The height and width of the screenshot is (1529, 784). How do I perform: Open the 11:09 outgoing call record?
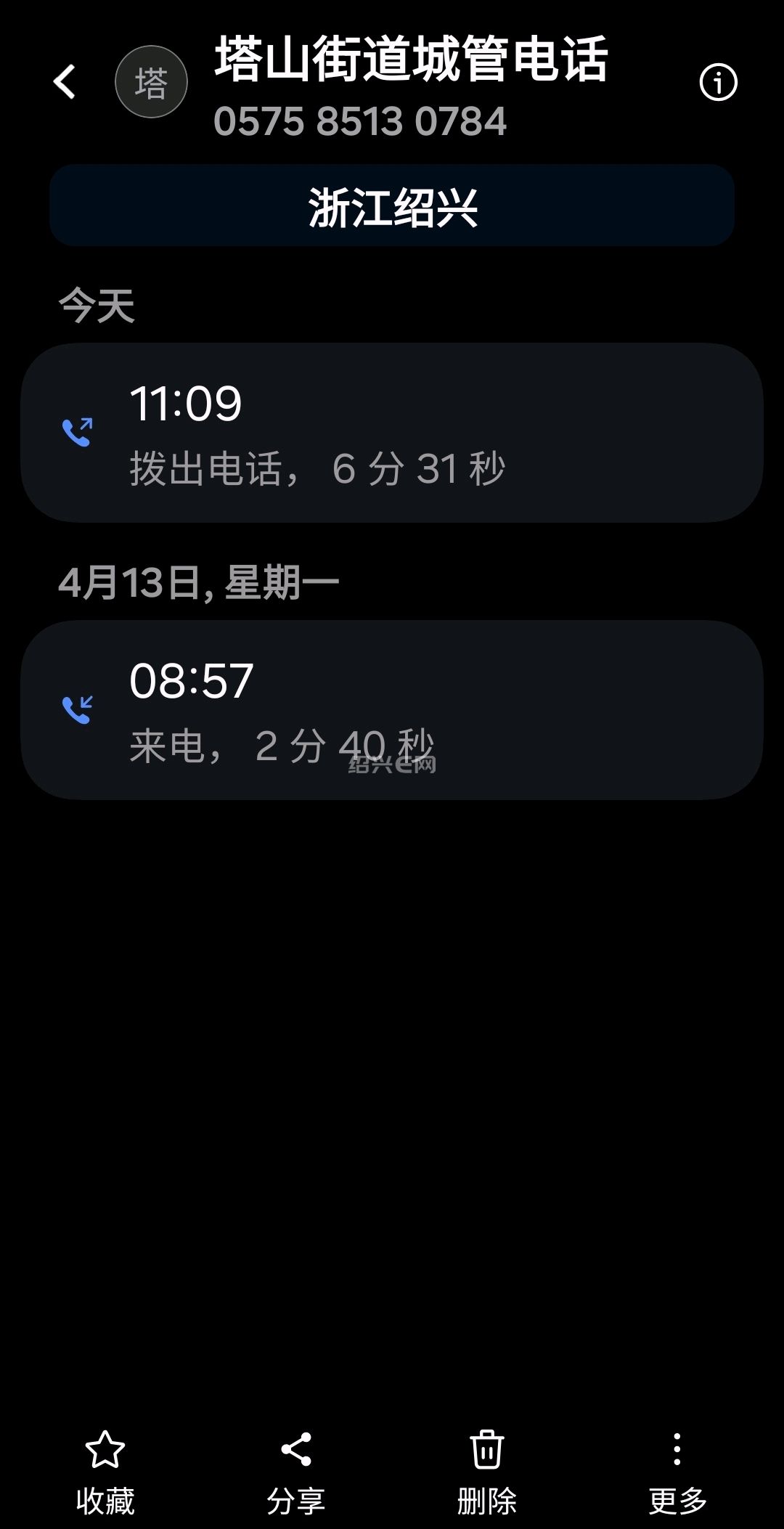[x=392, y=433]
